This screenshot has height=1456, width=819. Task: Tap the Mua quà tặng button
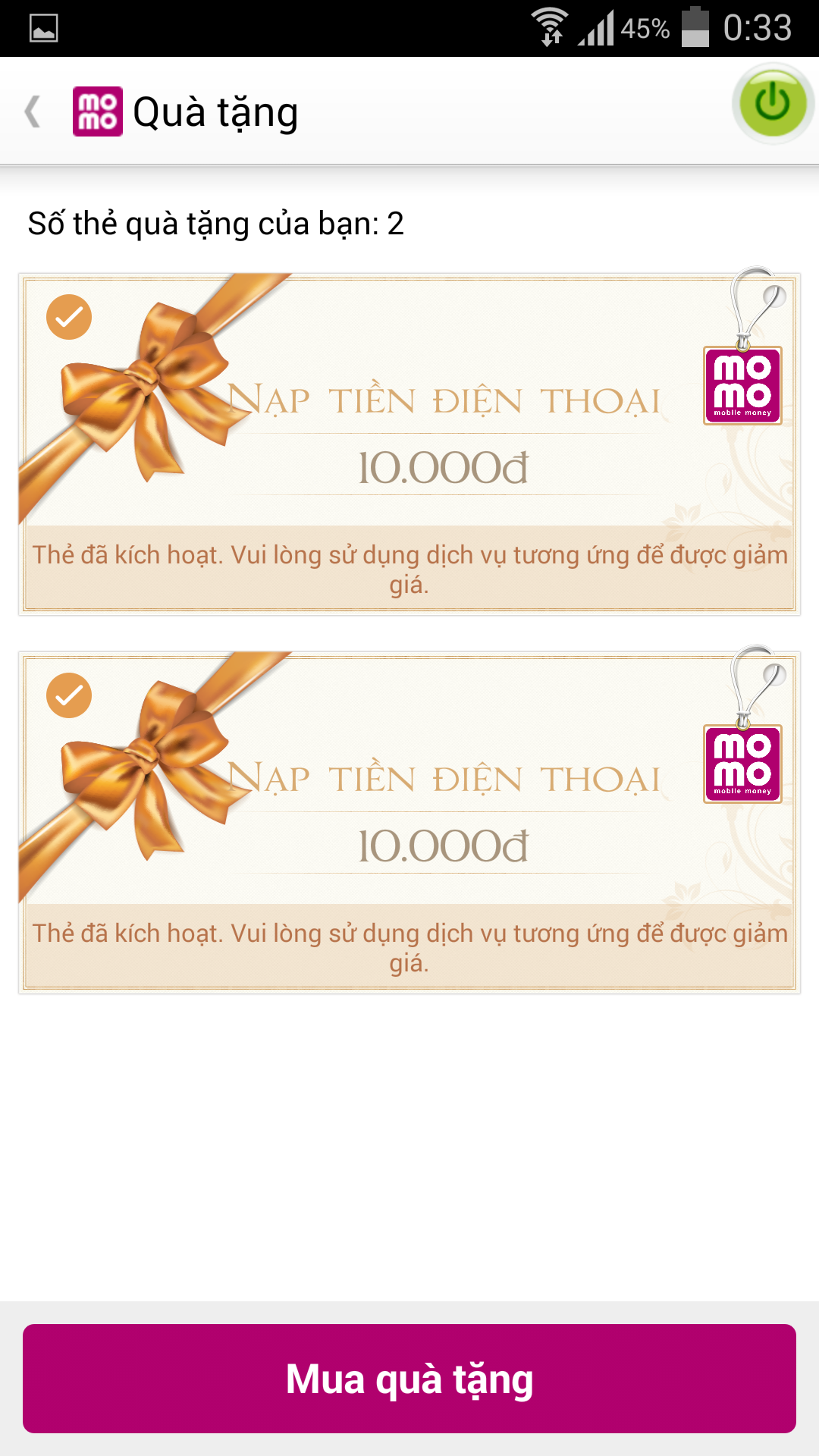tap(409, 1378)
